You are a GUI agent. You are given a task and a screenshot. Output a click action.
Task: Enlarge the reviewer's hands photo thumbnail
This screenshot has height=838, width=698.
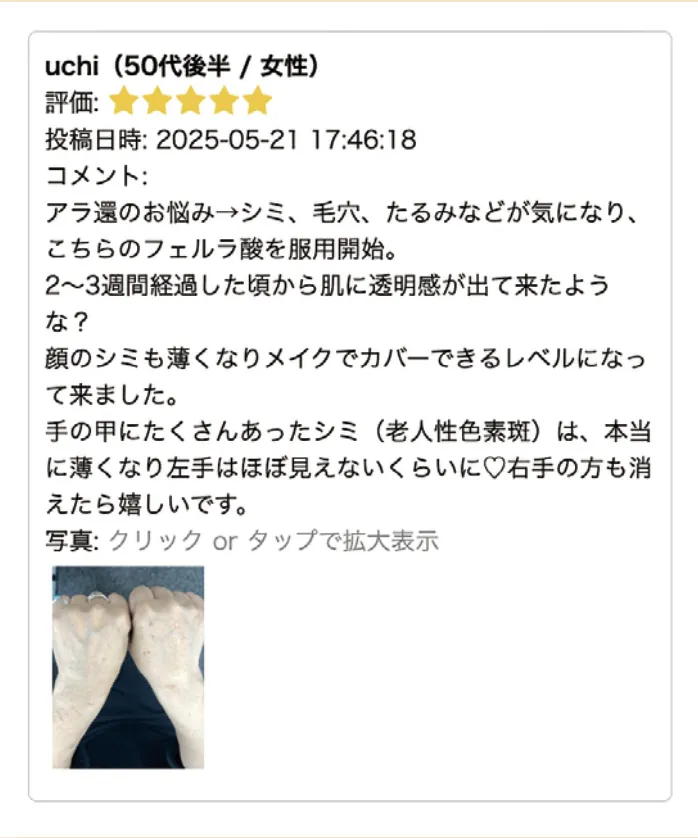pos(128,667)
